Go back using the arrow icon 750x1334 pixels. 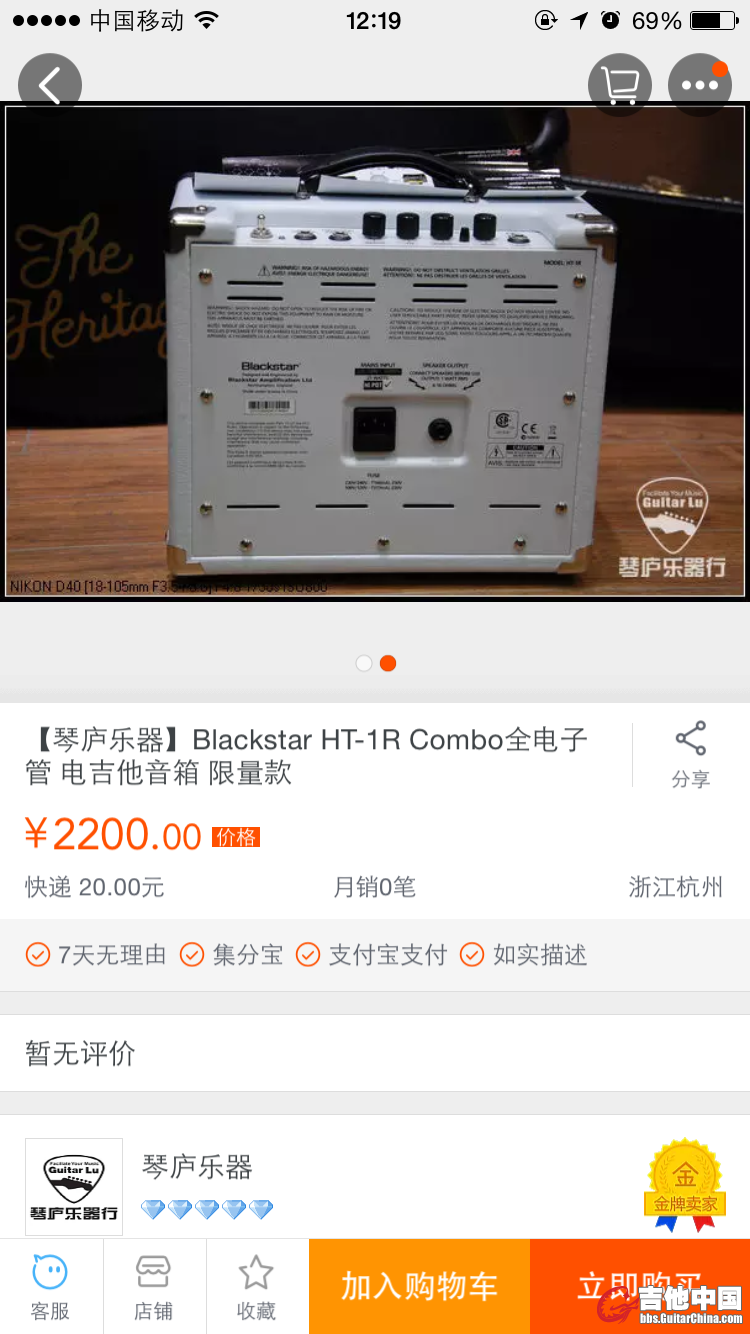[x=49, y=85]
